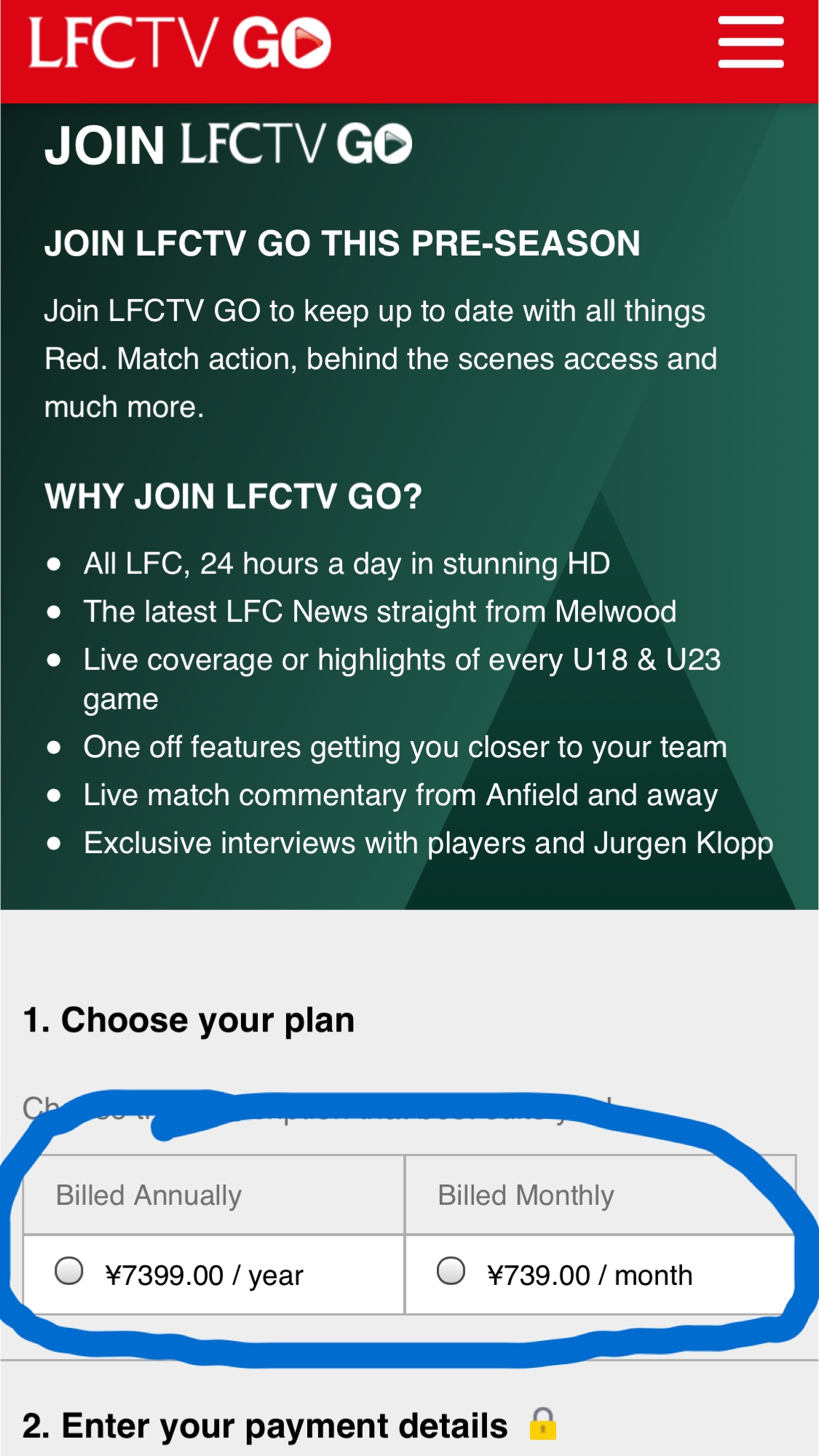Select the ¥7399.00 per year plan
The width and height of the screenshot is (819, 1456).
[69, 1271]
